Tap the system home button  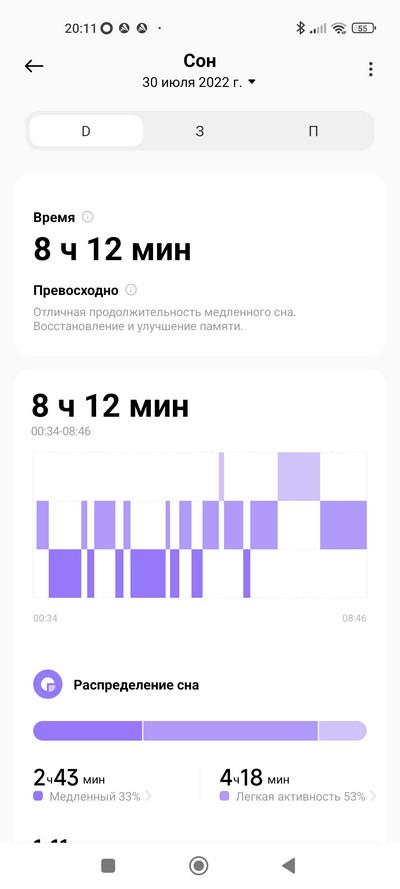(198, 866)
